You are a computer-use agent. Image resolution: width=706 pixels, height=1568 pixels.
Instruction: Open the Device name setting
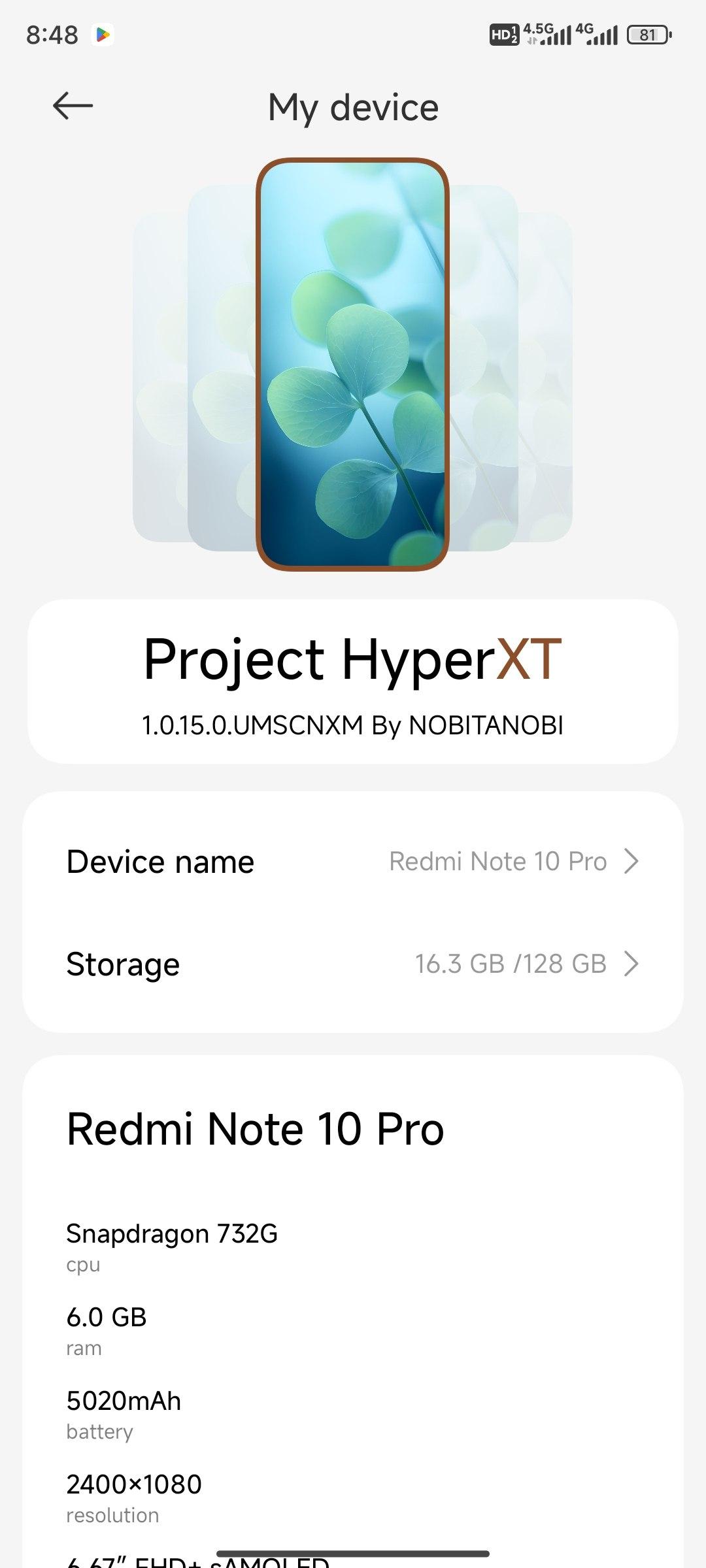[353, 861]
